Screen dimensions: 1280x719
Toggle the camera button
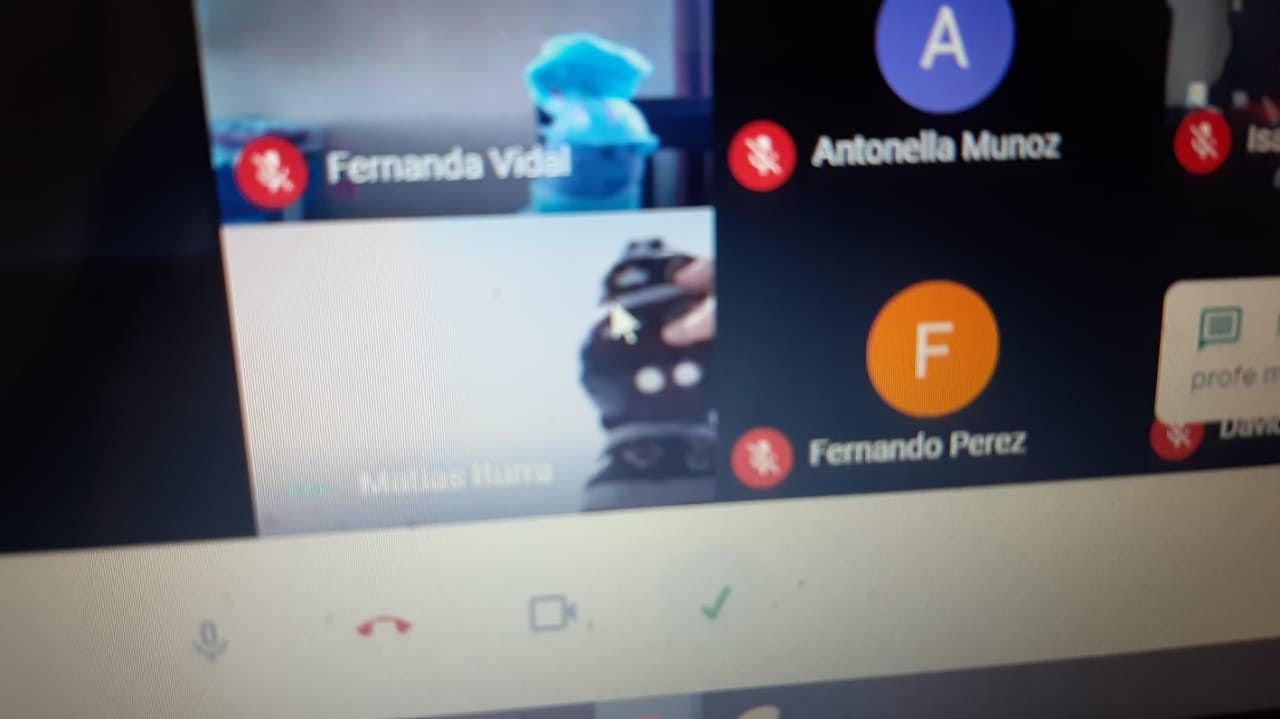point(552,613)
